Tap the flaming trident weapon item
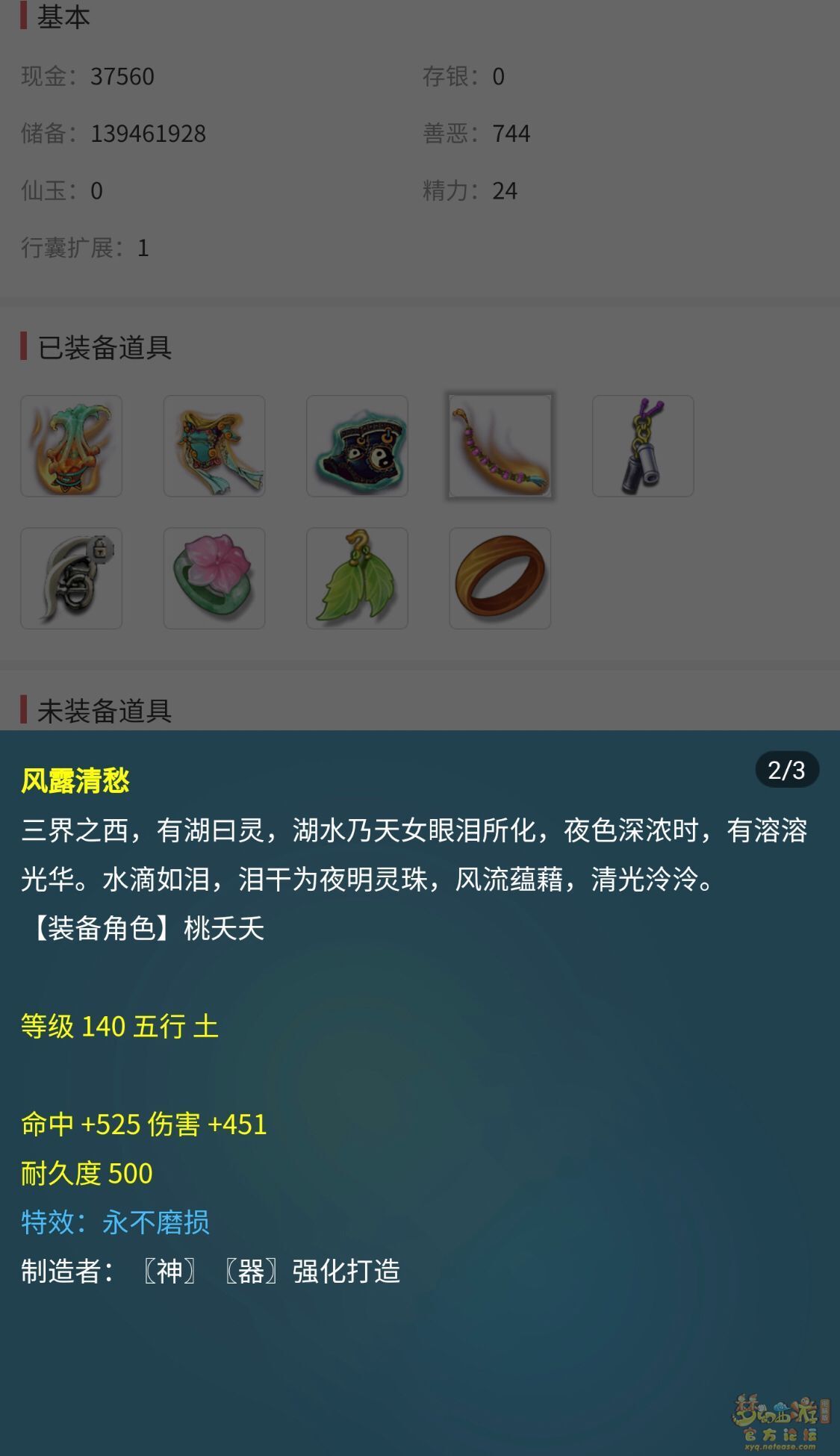Viewport: 840px width, 1456px height. click(x=71, y=446)
